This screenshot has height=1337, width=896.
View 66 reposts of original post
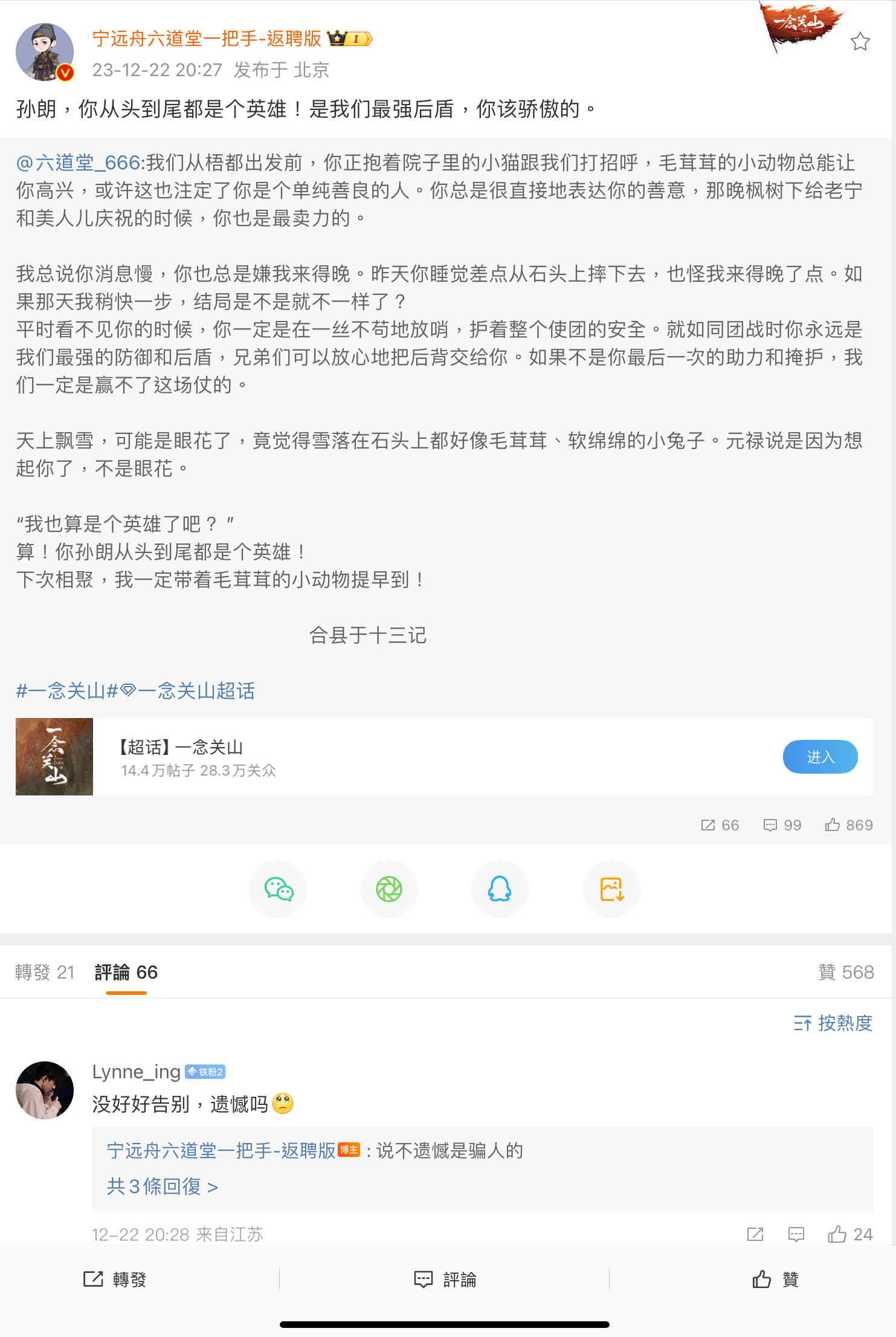click(720, 825)
